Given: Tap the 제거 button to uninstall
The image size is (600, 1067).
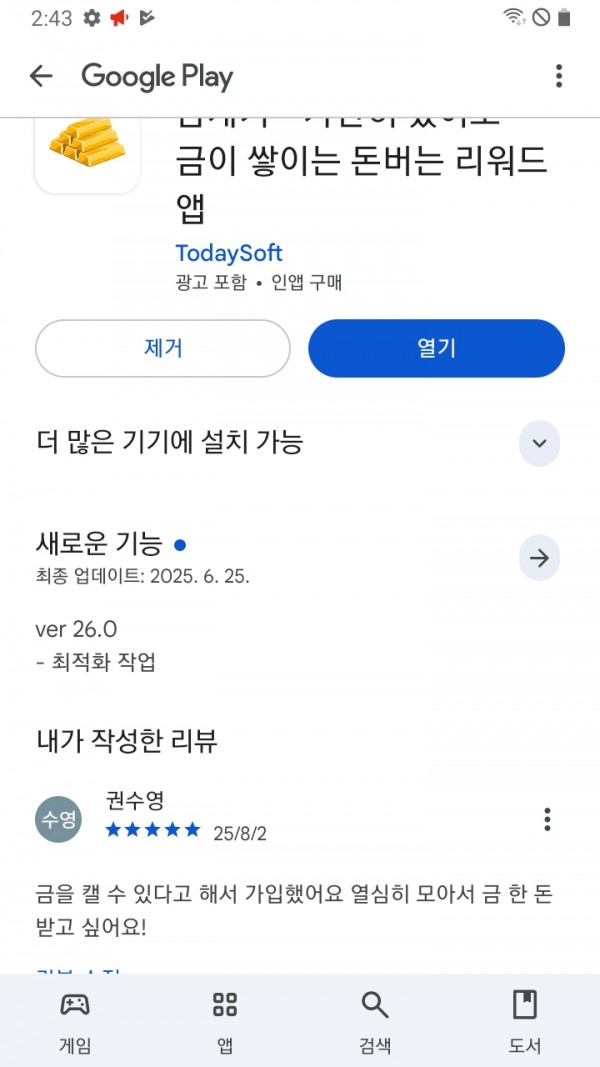Looking at the screenshot, I should [163, 348].
